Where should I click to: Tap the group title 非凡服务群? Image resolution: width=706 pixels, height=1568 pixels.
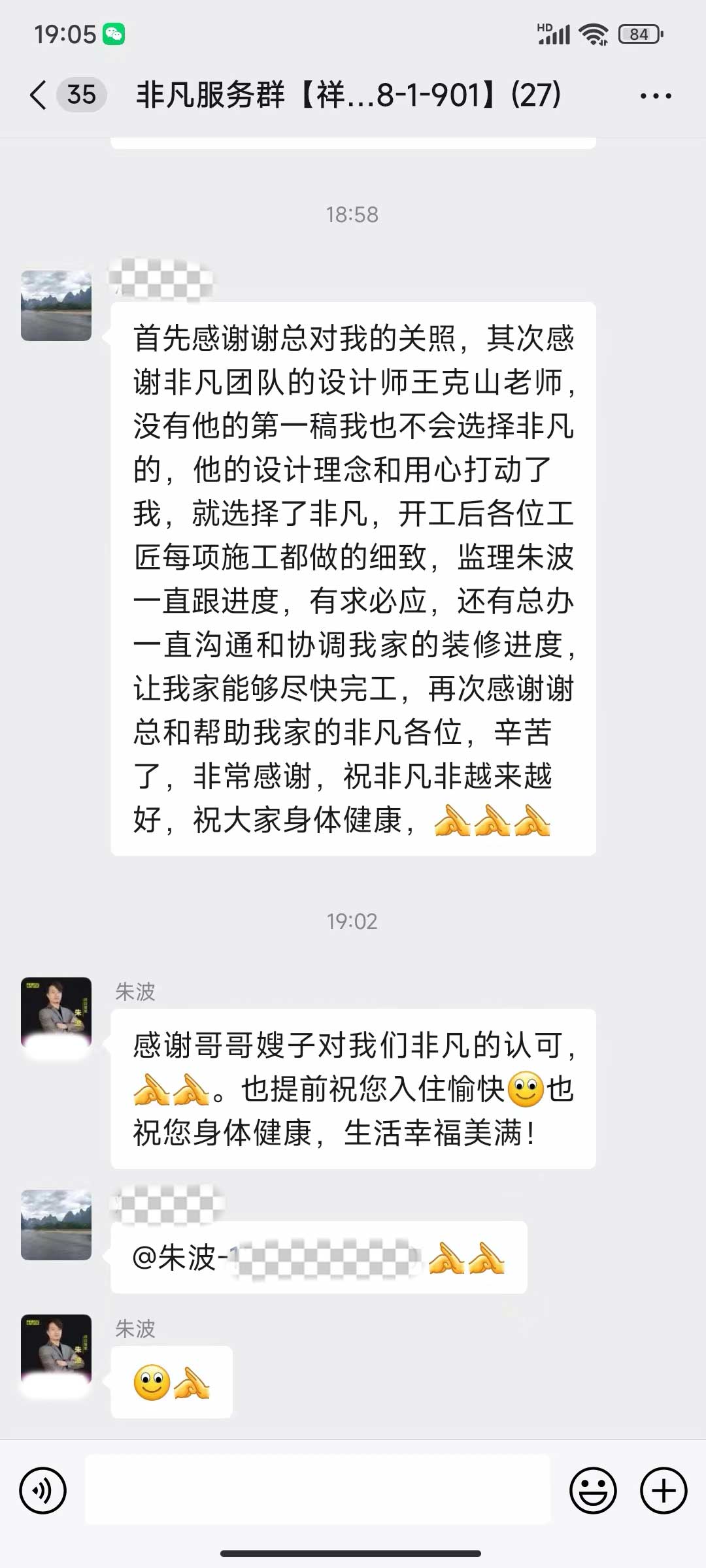346,95
